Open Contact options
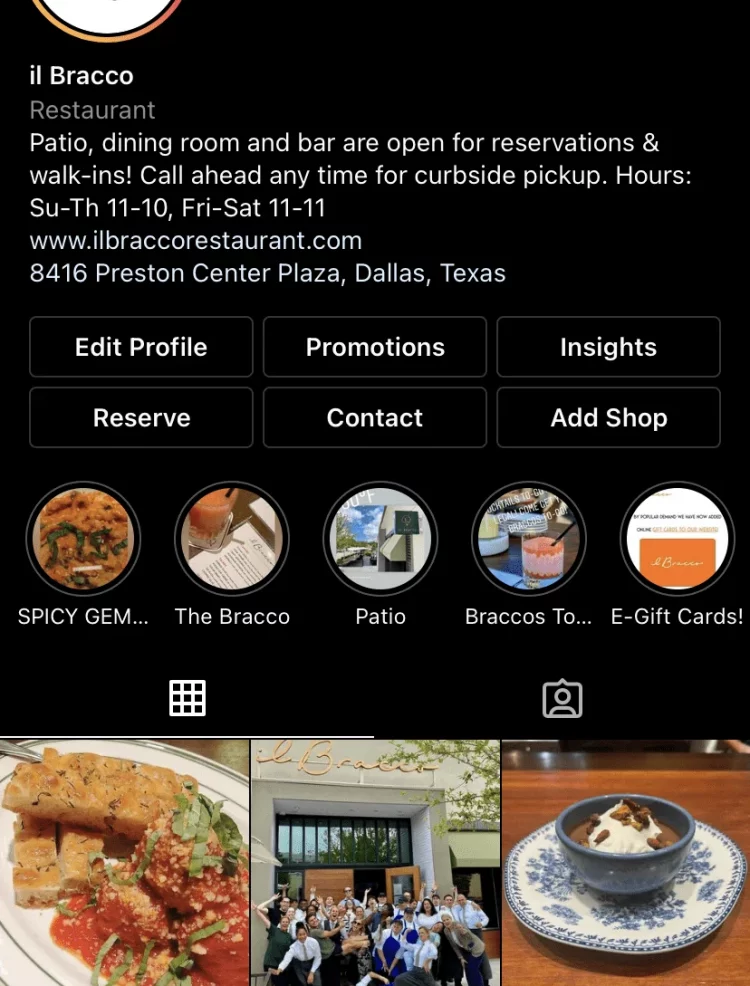Viewport: 750px width, 986px height. [375, 417]
